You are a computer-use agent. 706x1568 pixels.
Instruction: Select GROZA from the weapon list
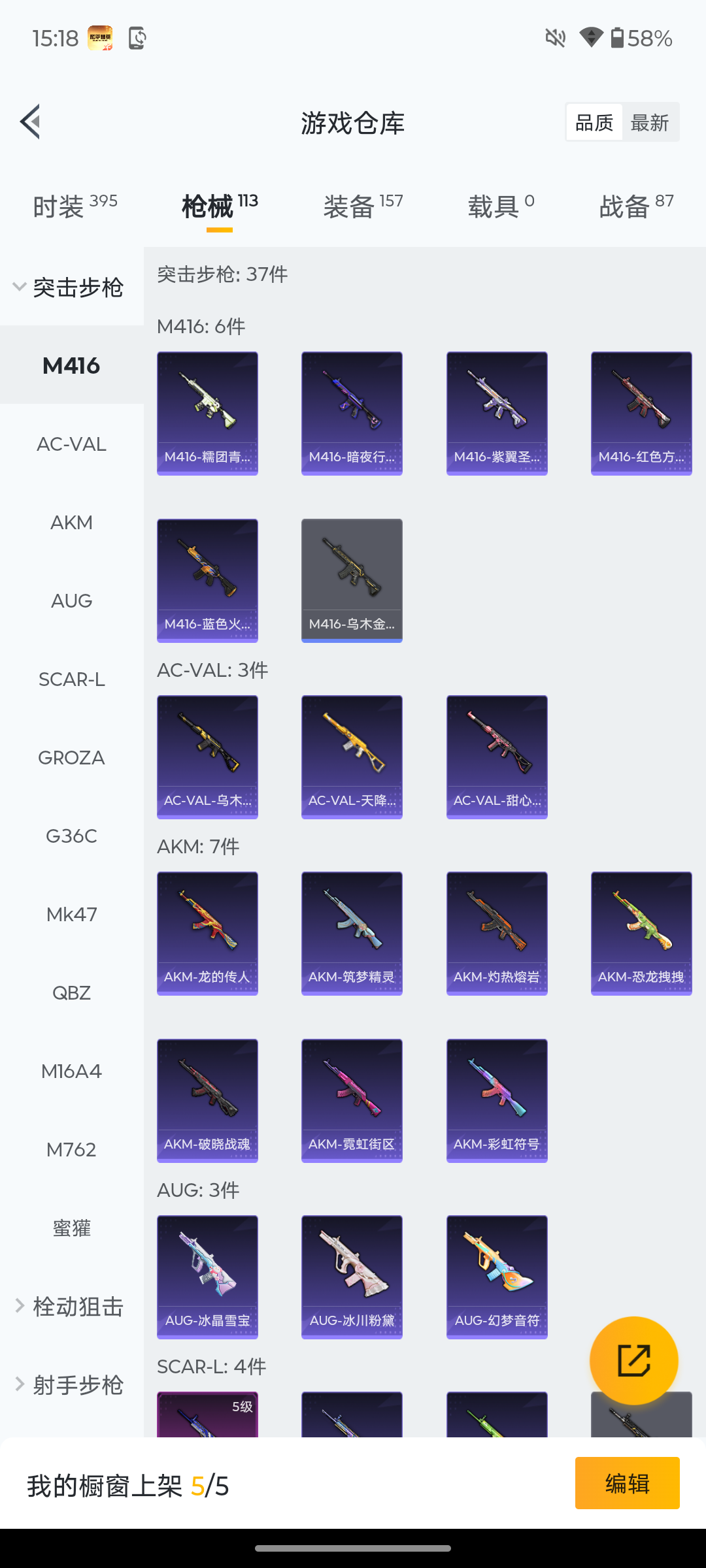coord(71,758)
